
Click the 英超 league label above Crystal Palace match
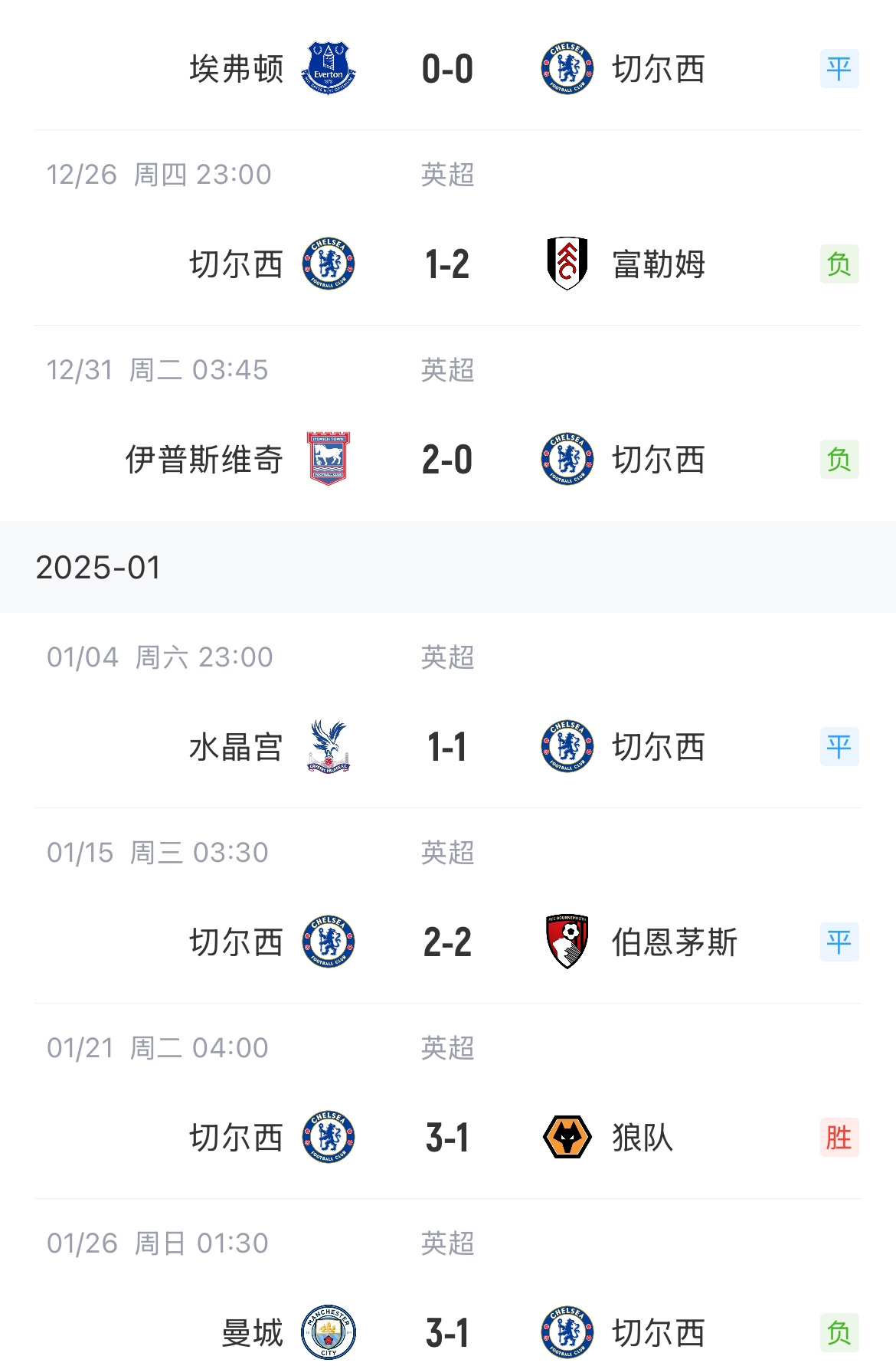(x=449, y=657)
